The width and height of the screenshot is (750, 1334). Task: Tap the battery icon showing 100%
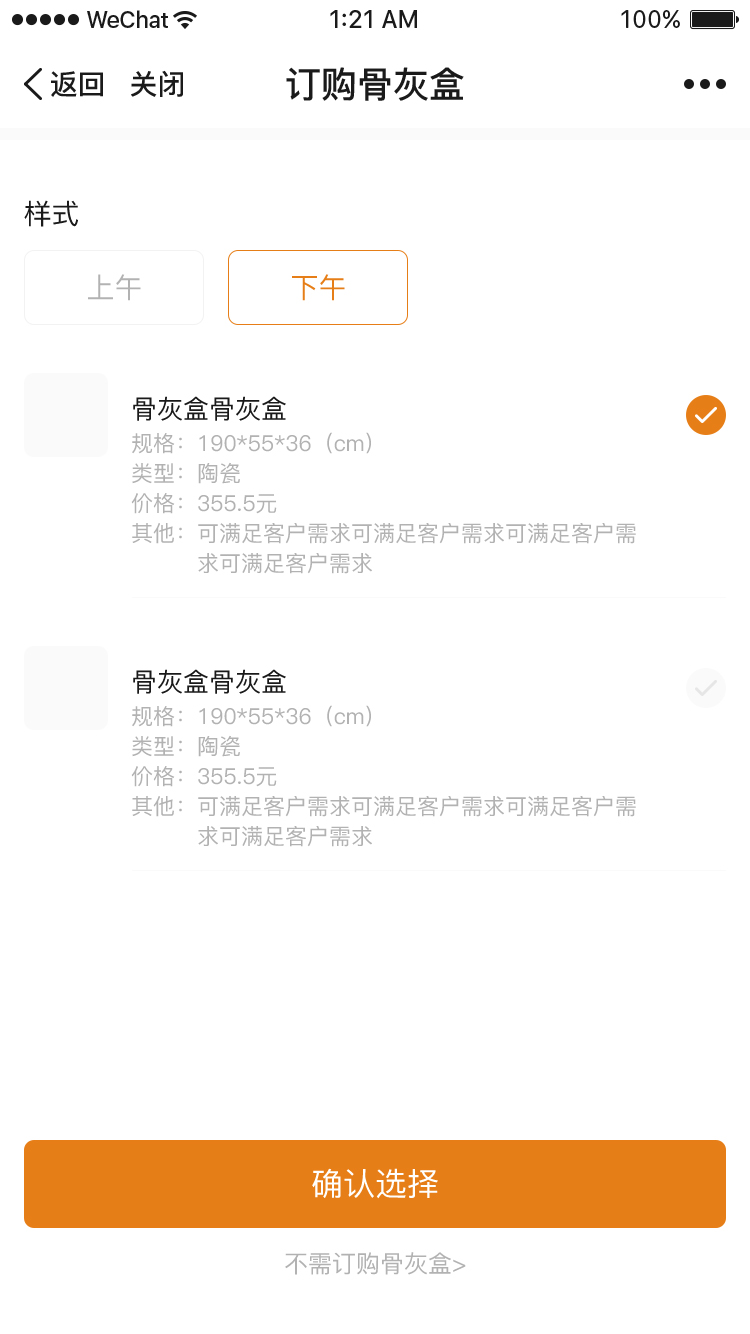point(712,17)
